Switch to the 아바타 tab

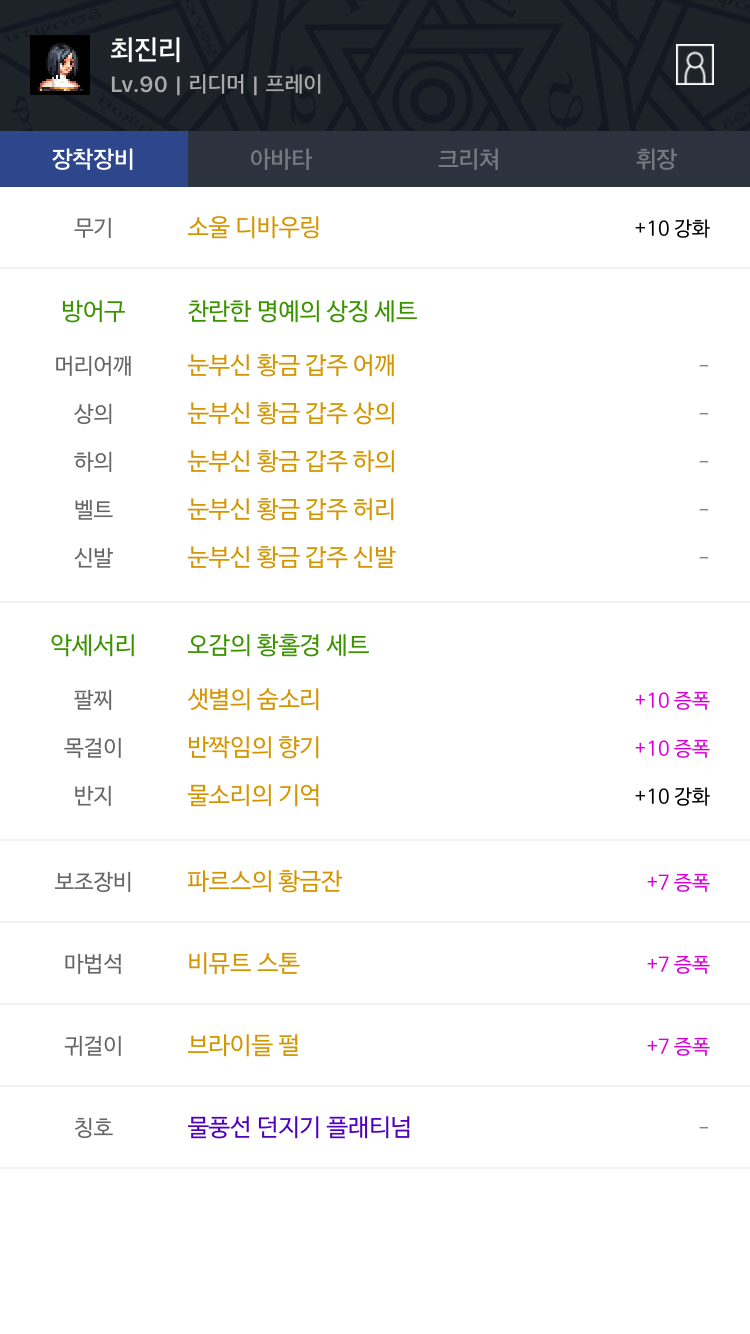(281, 159)
